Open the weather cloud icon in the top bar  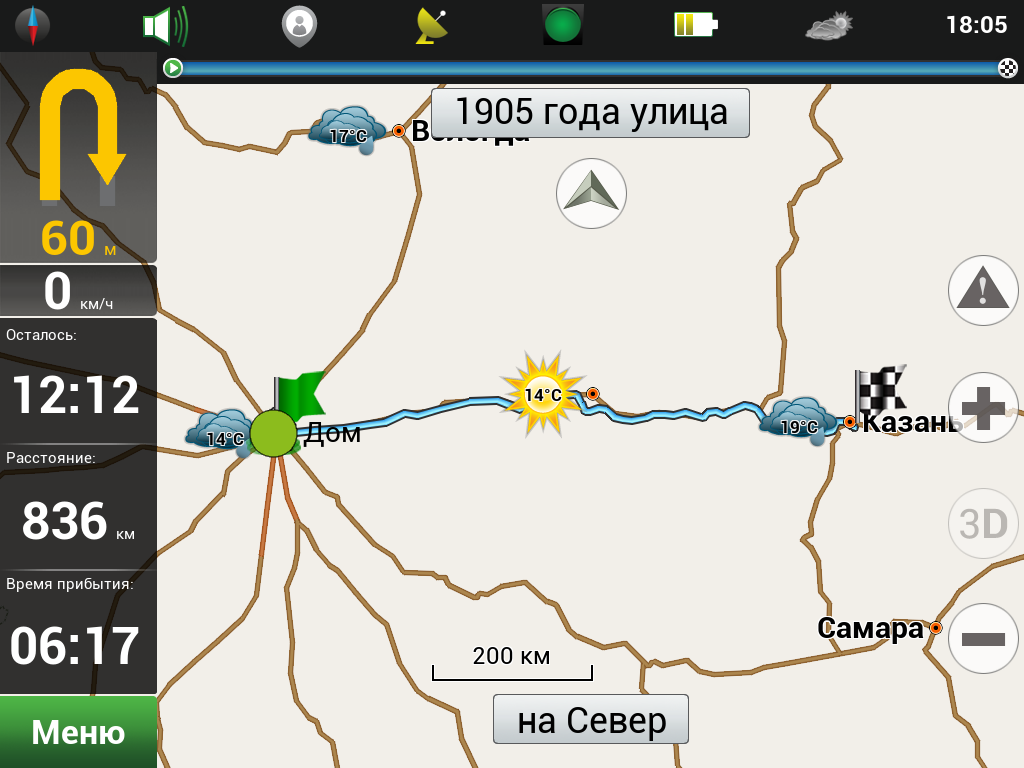(829, 25)
